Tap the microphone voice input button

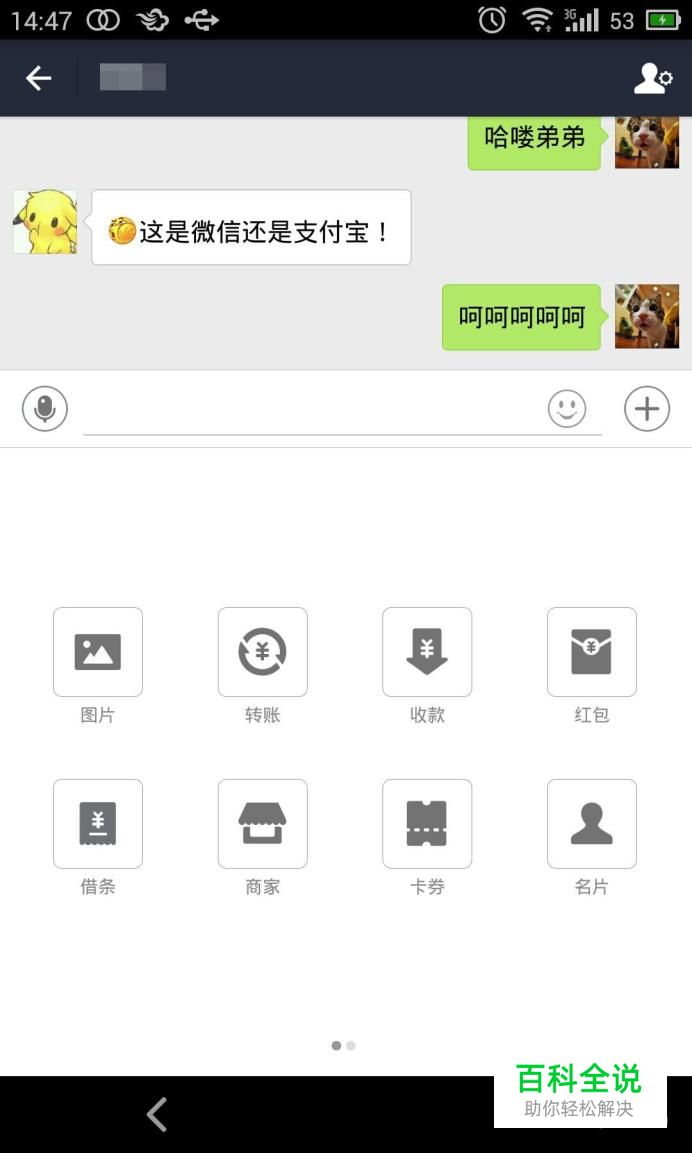[45, 409]
